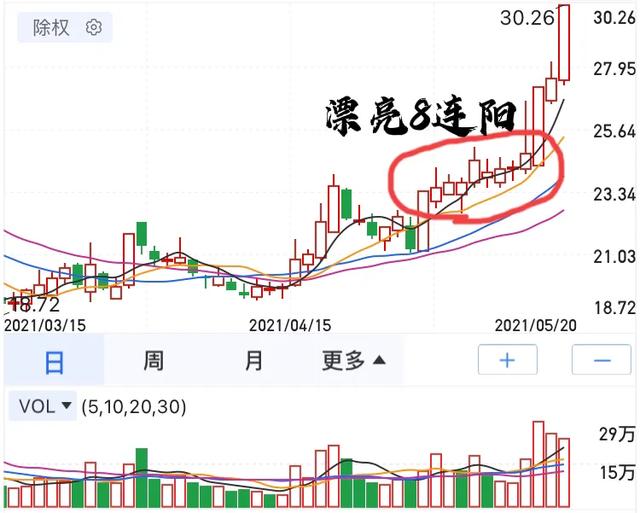Switch to the 月 monthly chart tab

pos(254,360)
